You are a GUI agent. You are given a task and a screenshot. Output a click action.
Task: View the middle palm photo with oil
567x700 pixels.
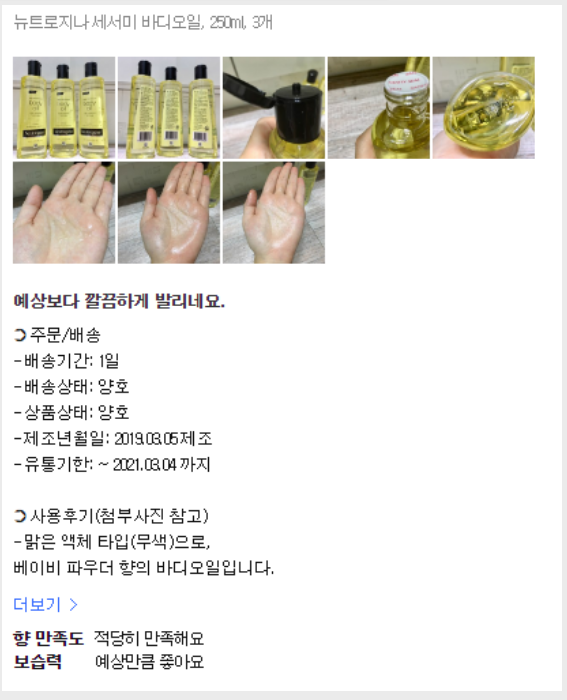169,212
